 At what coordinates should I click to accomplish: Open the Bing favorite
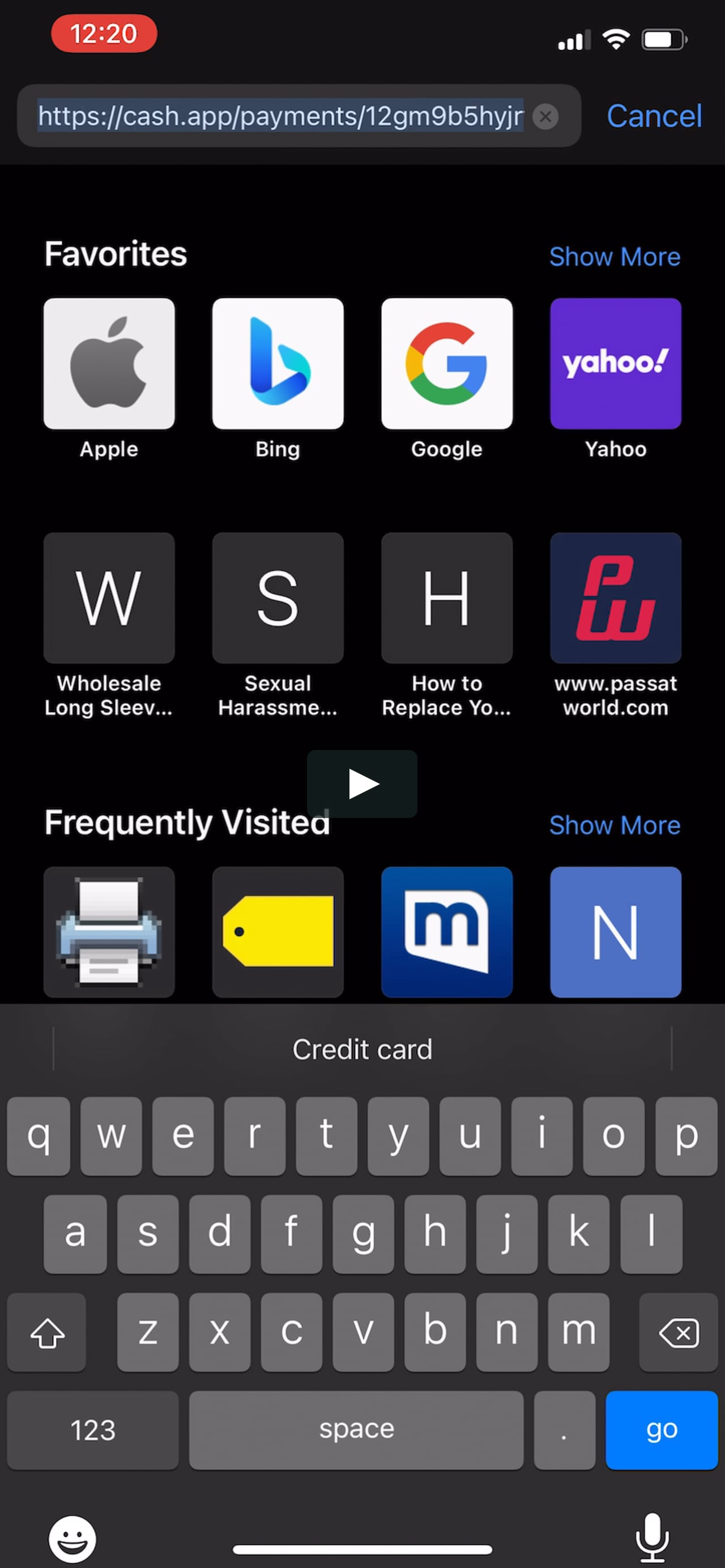278,364
